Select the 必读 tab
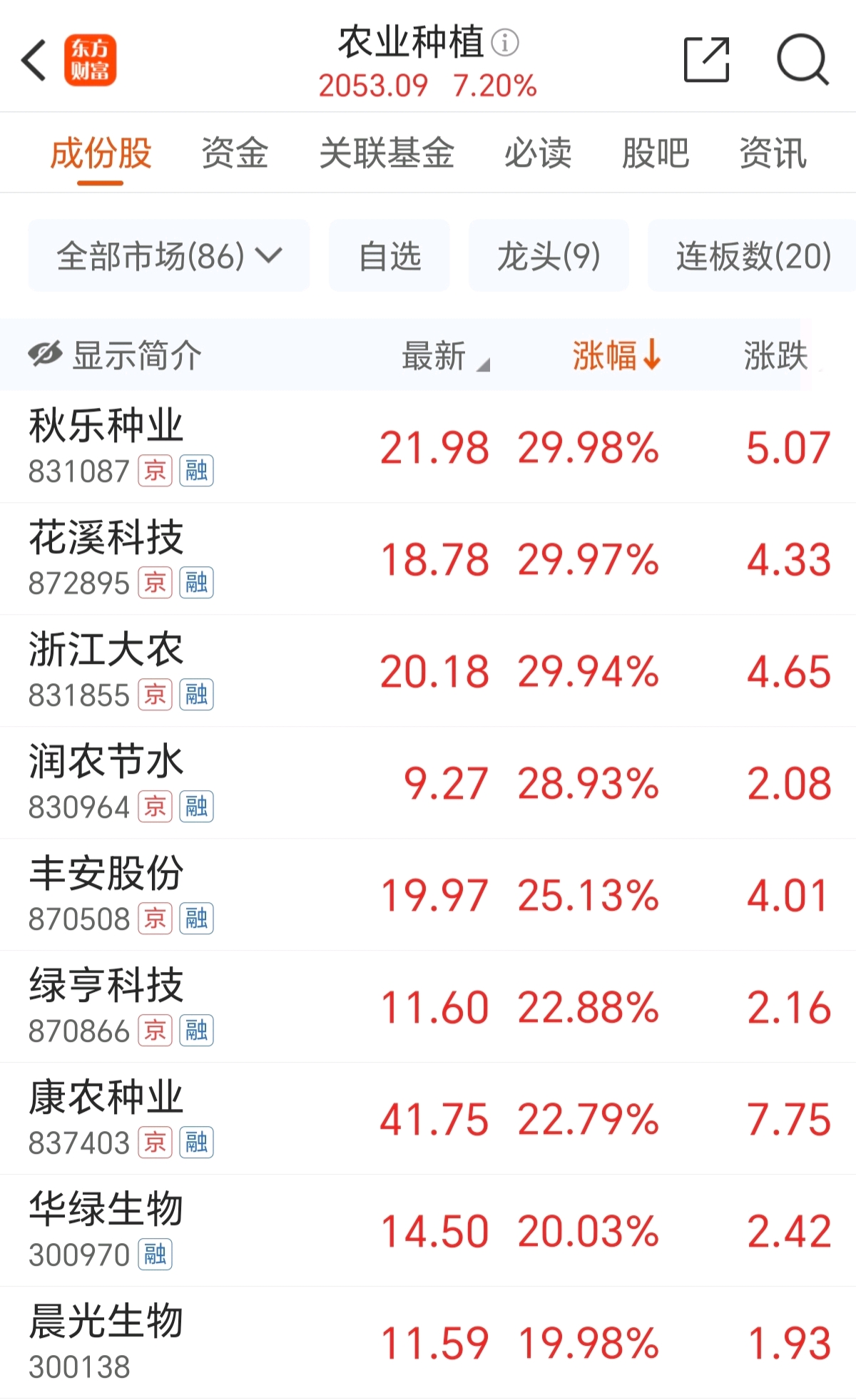 pyautogui.click(x=538, y=153)
